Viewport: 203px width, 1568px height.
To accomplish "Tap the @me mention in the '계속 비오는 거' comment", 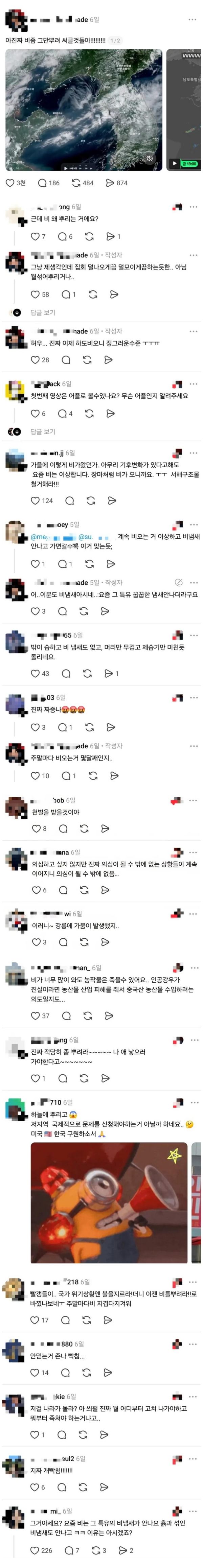I will point(39,537).
